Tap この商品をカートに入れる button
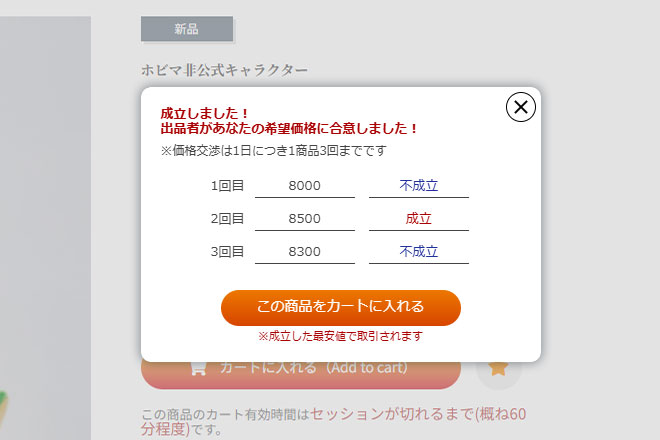The height and width of the screenshot is (440, 660). (340, 307)
